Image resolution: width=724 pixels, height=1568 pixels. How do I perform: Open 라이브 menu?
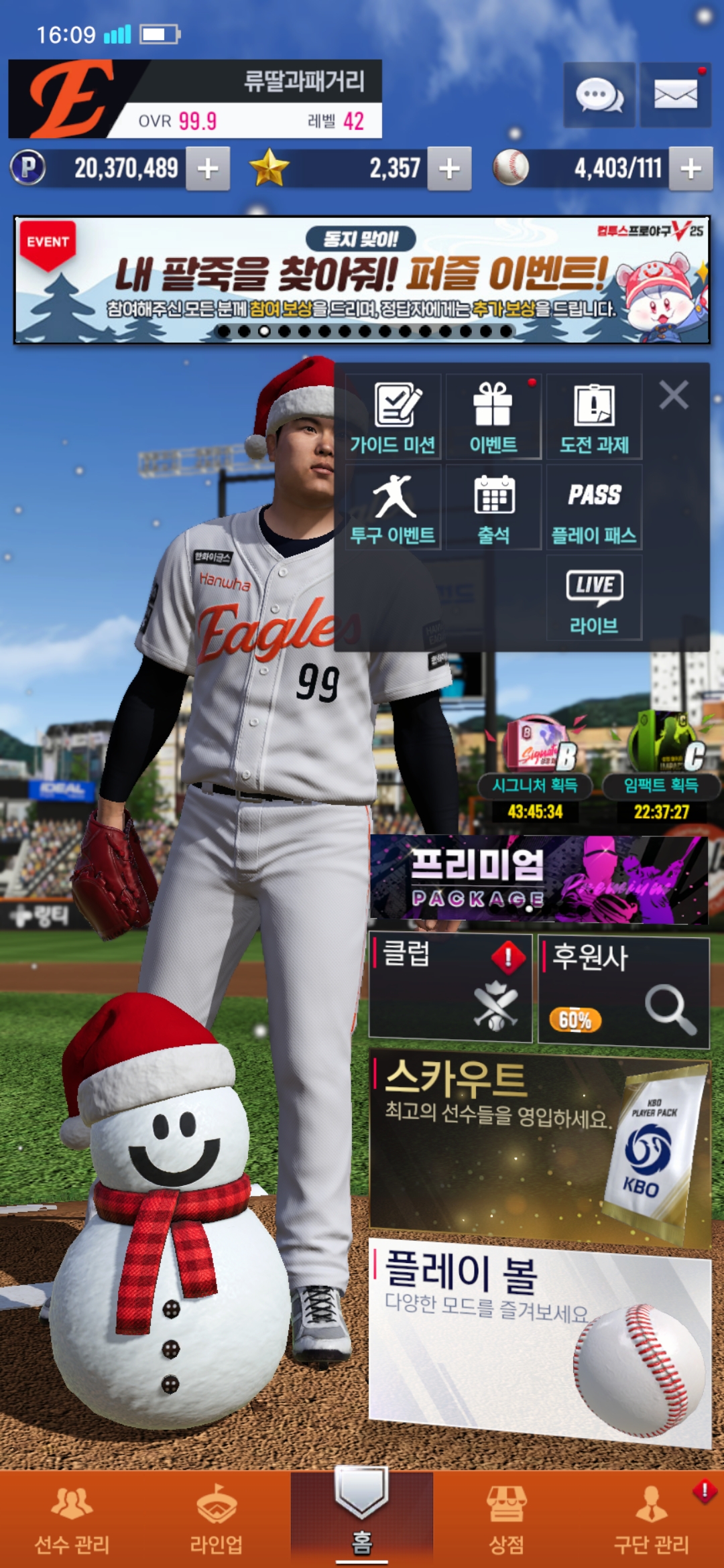pos(595,598)
